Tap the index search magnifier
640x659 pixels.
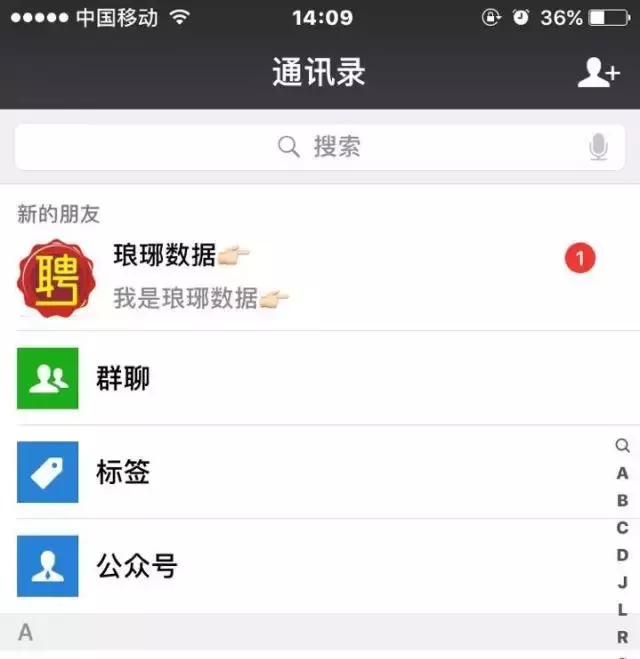pos(622,446)
